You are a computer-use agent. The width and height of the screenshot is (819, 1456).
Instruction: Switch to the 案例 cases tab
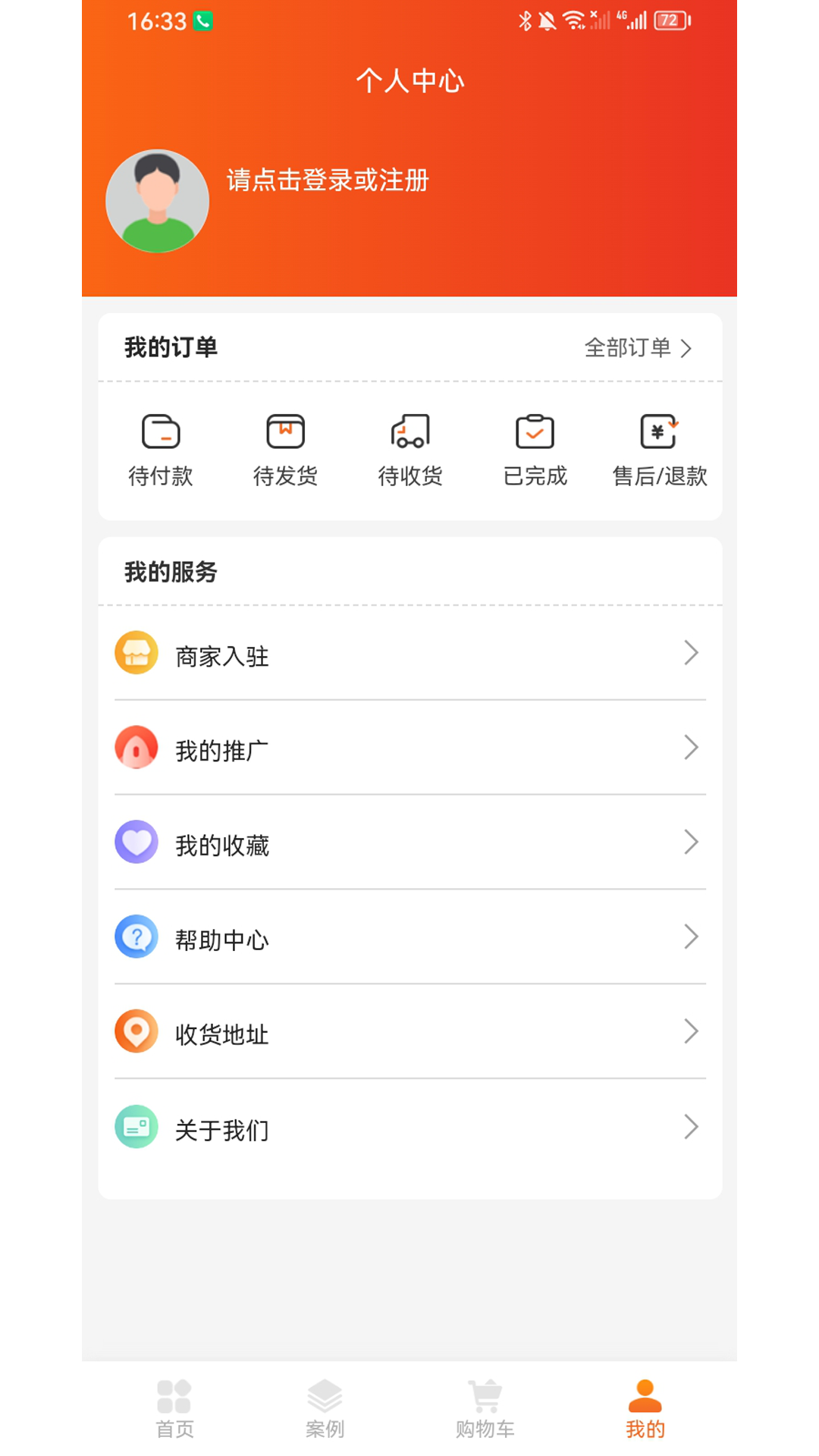(325, 1409)
